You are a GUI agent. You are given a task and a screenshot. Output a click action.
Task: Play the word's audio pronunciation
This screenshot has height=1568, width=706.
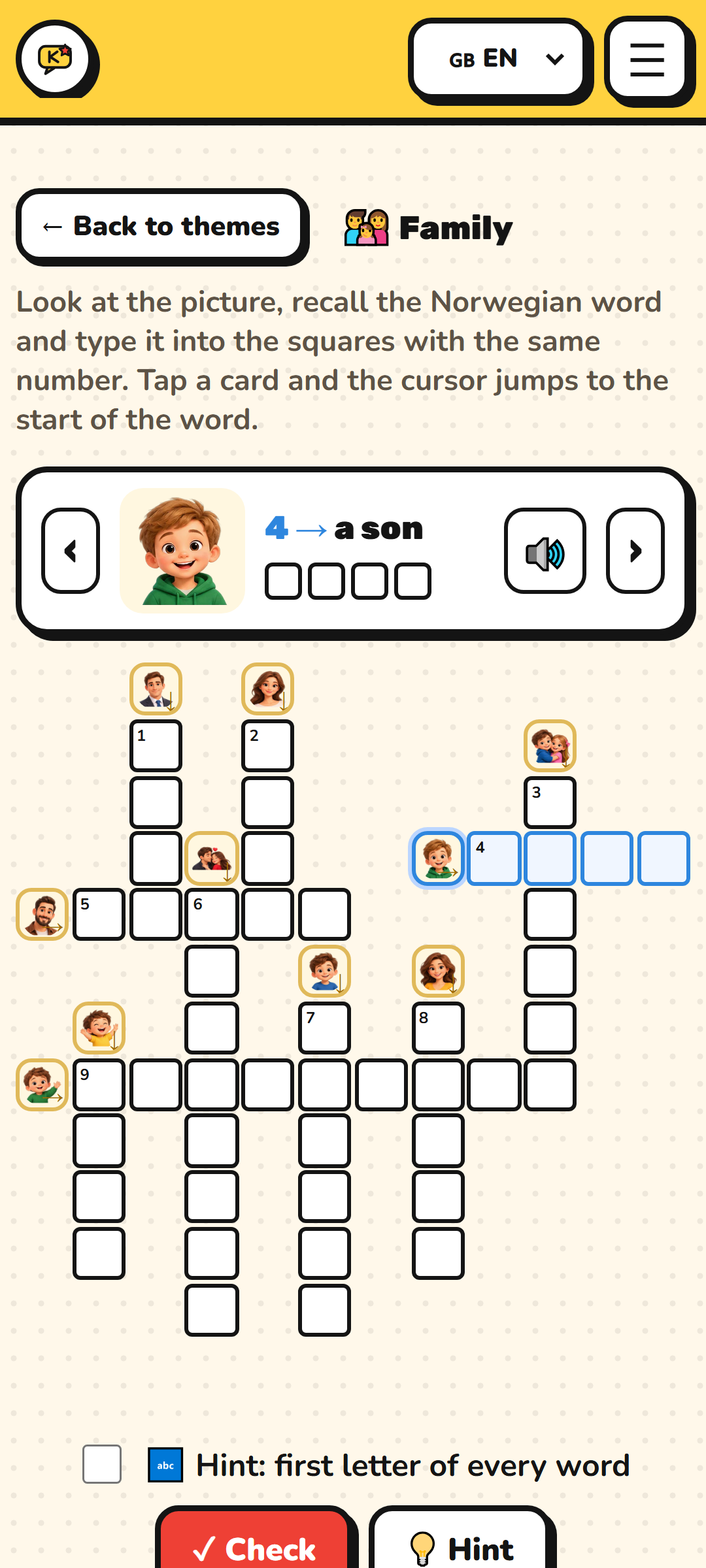[545, 551]
